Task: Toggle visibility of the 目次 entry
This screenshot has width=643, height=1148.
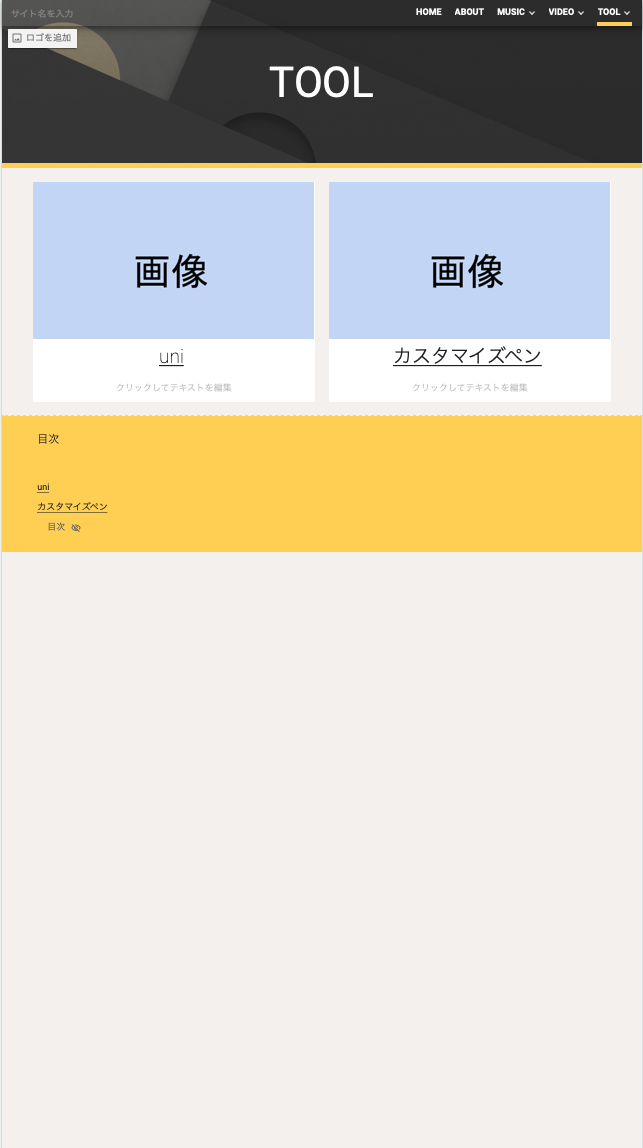Action: pos(76,527)
